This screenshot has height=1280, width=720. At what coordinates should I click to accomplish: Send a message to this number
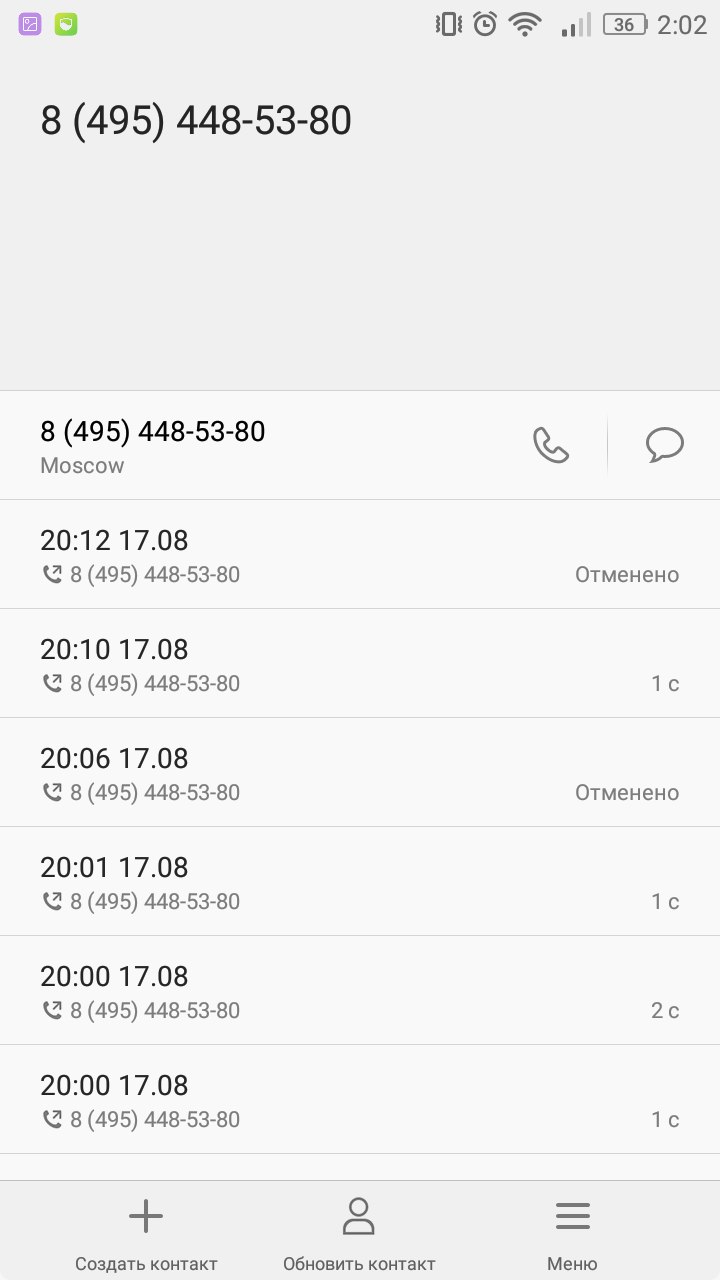[x=665, y=445]
